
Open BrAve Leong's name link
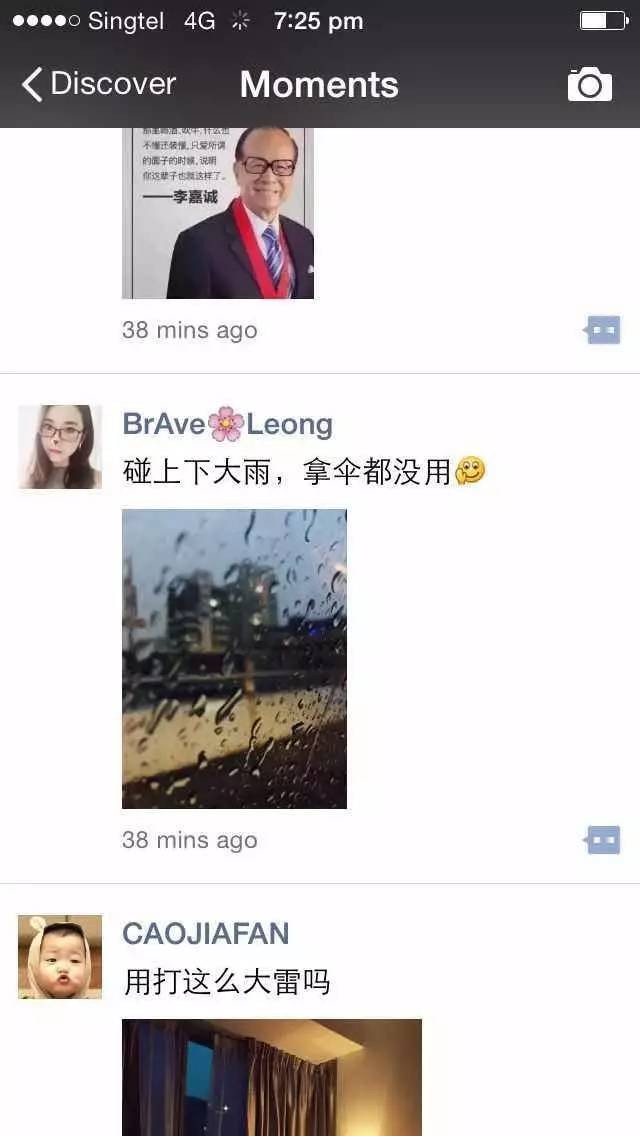coord(227,424)
